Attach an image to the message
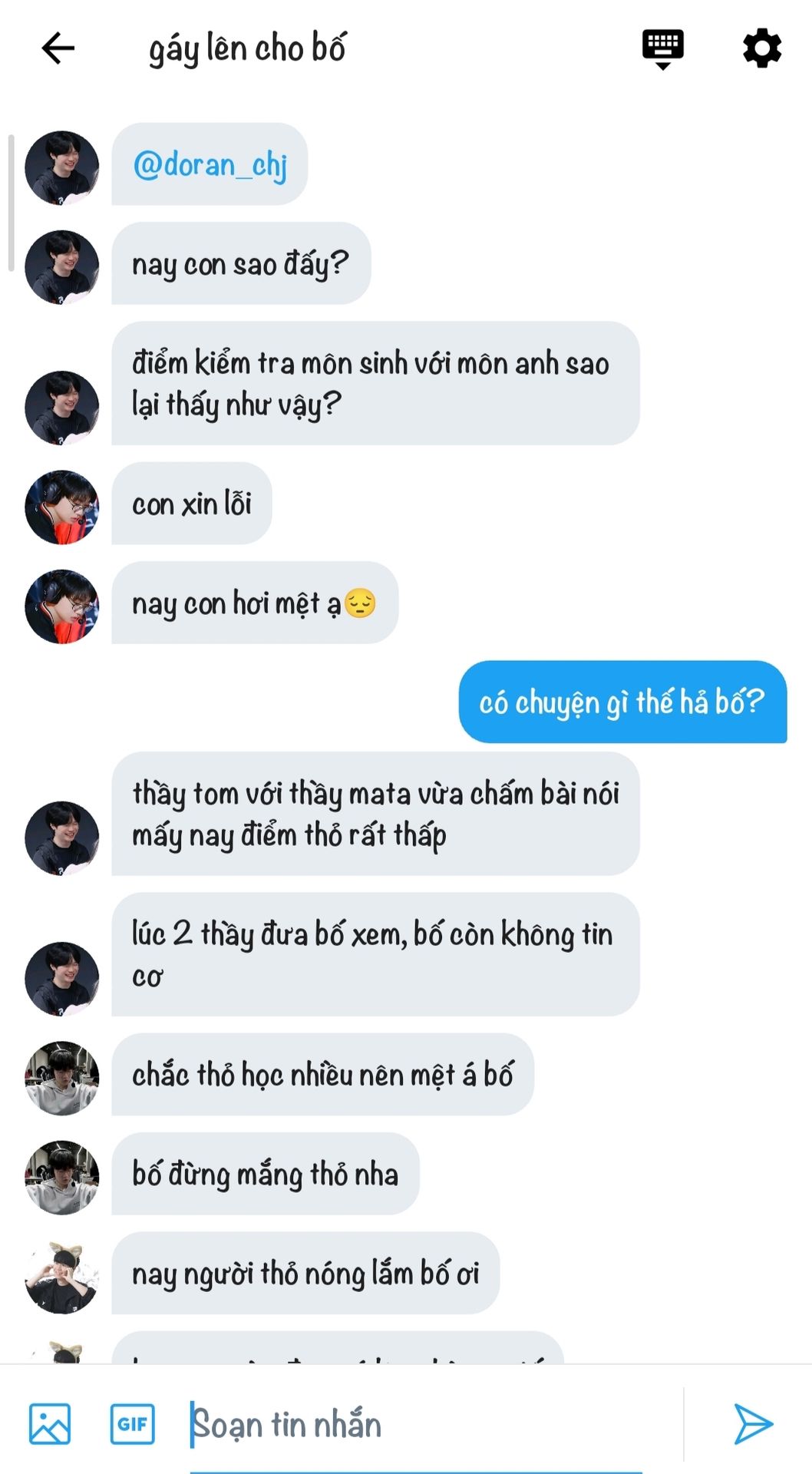Screen dimensions: 812x1474 [50, 1423]
